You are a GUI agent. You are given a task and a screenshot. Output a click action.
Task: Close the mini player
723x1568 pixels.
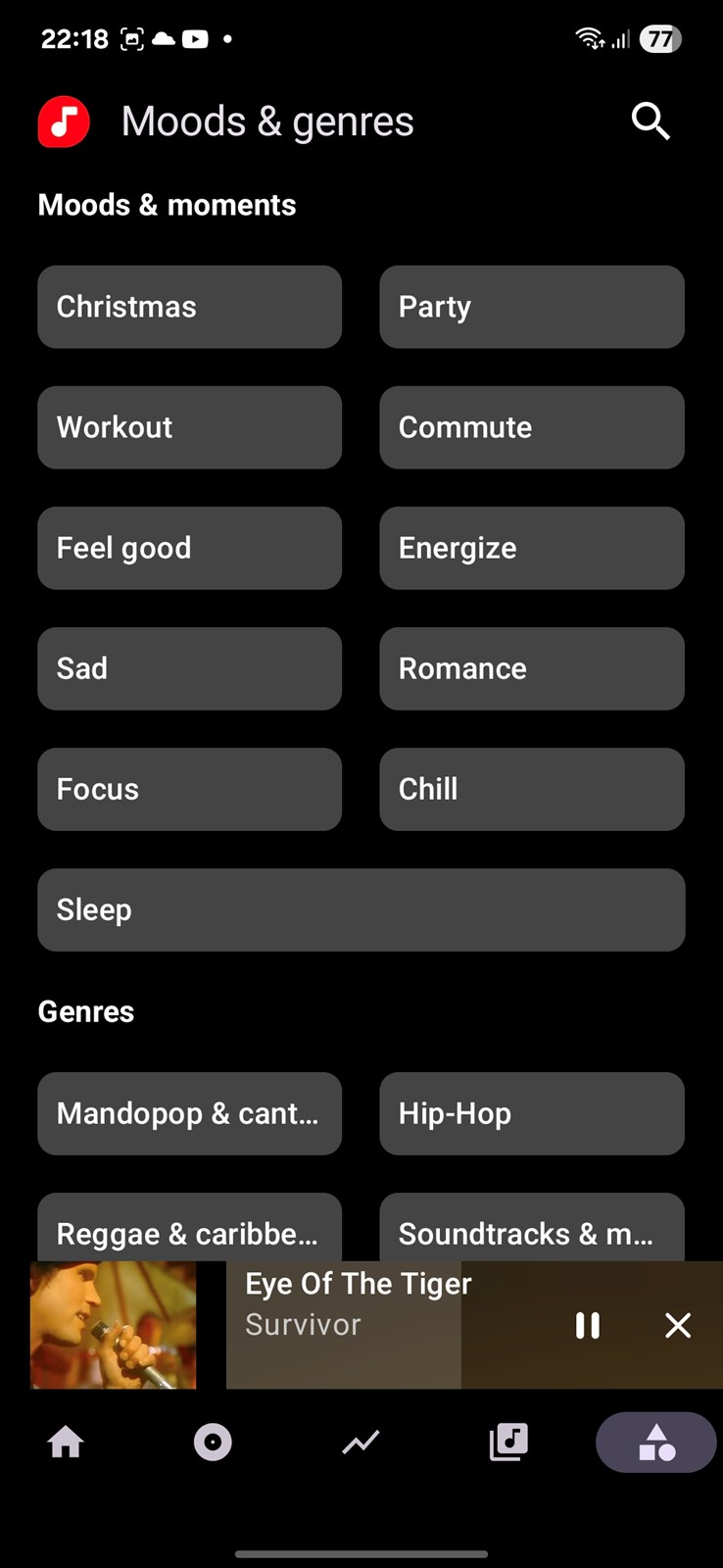pos(678,1325)
